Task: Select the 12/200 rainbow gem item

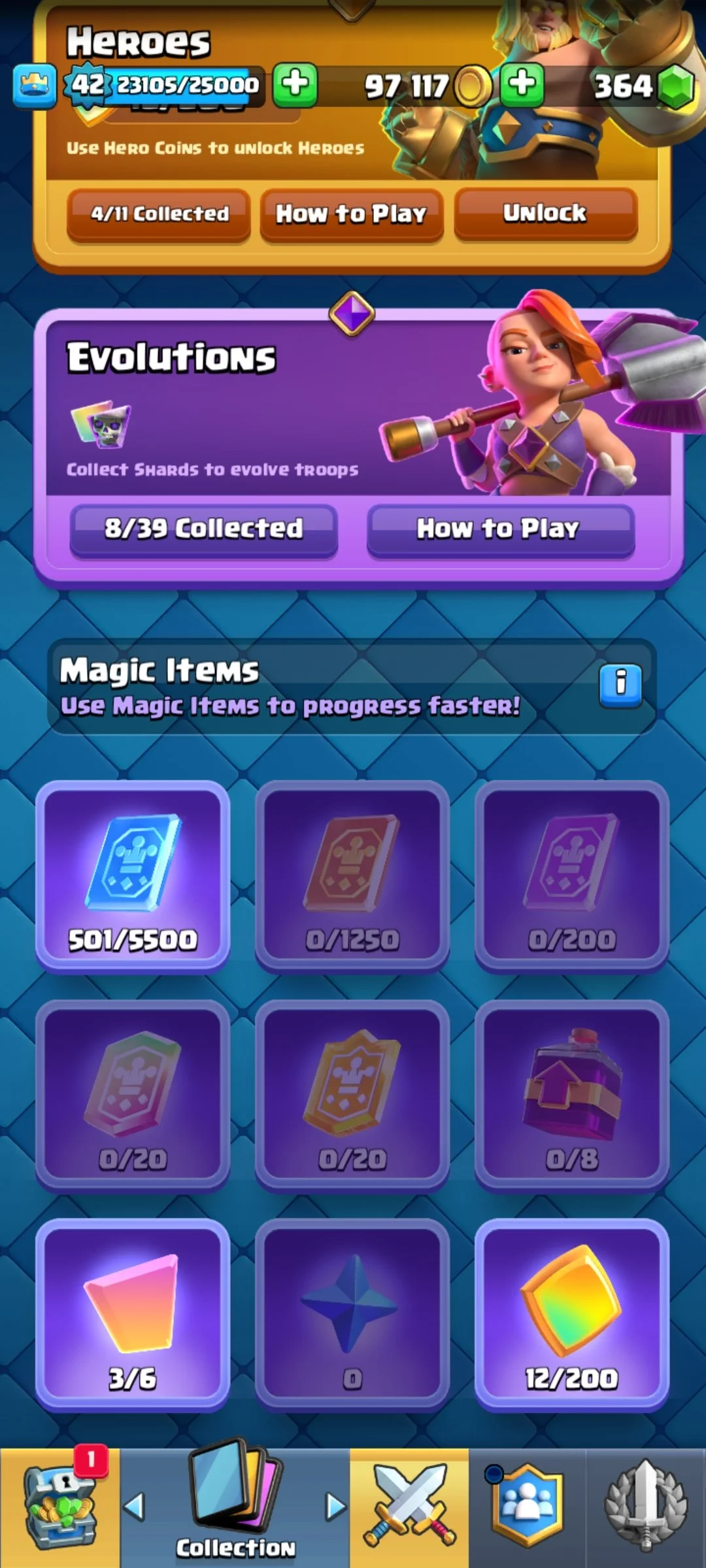Action: click(x=571, y=1315)
